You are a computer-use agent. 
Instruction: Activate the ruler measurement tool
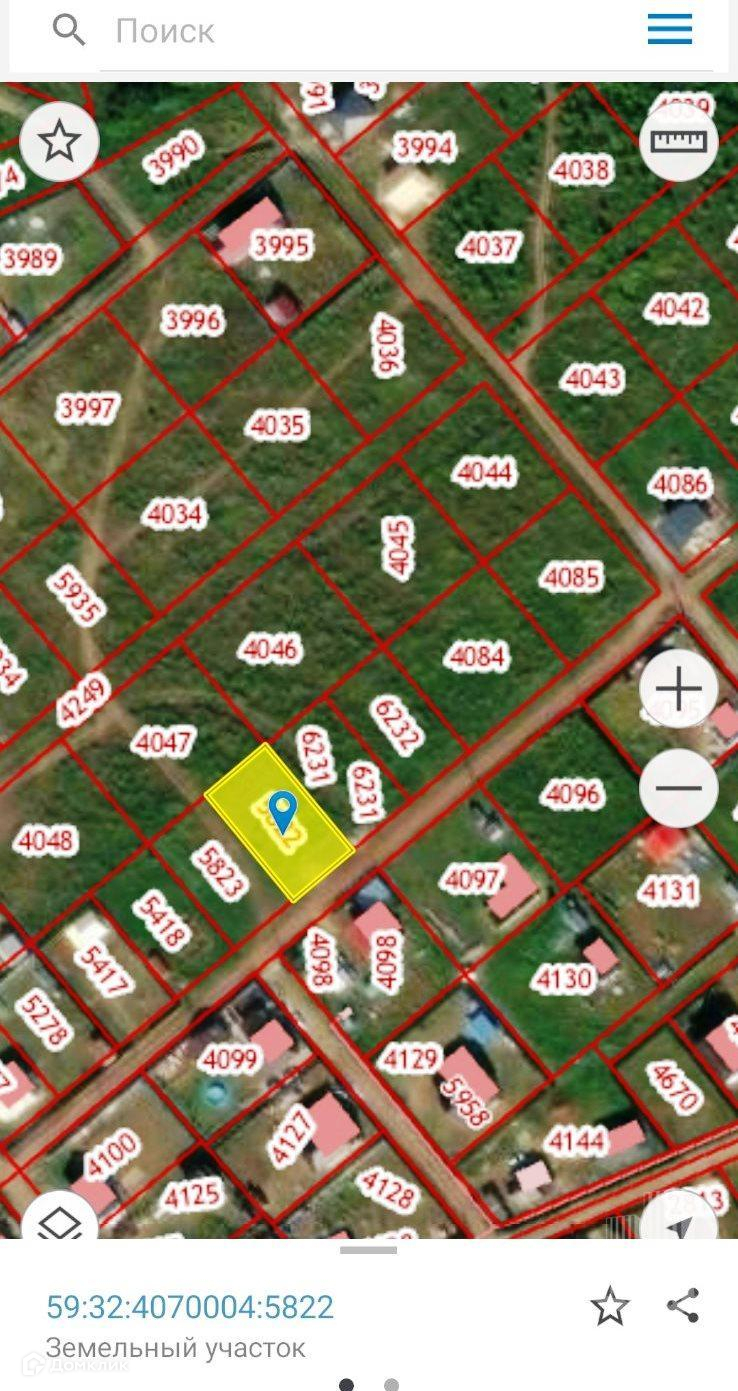pyautogui.click(x=678, y=141)
